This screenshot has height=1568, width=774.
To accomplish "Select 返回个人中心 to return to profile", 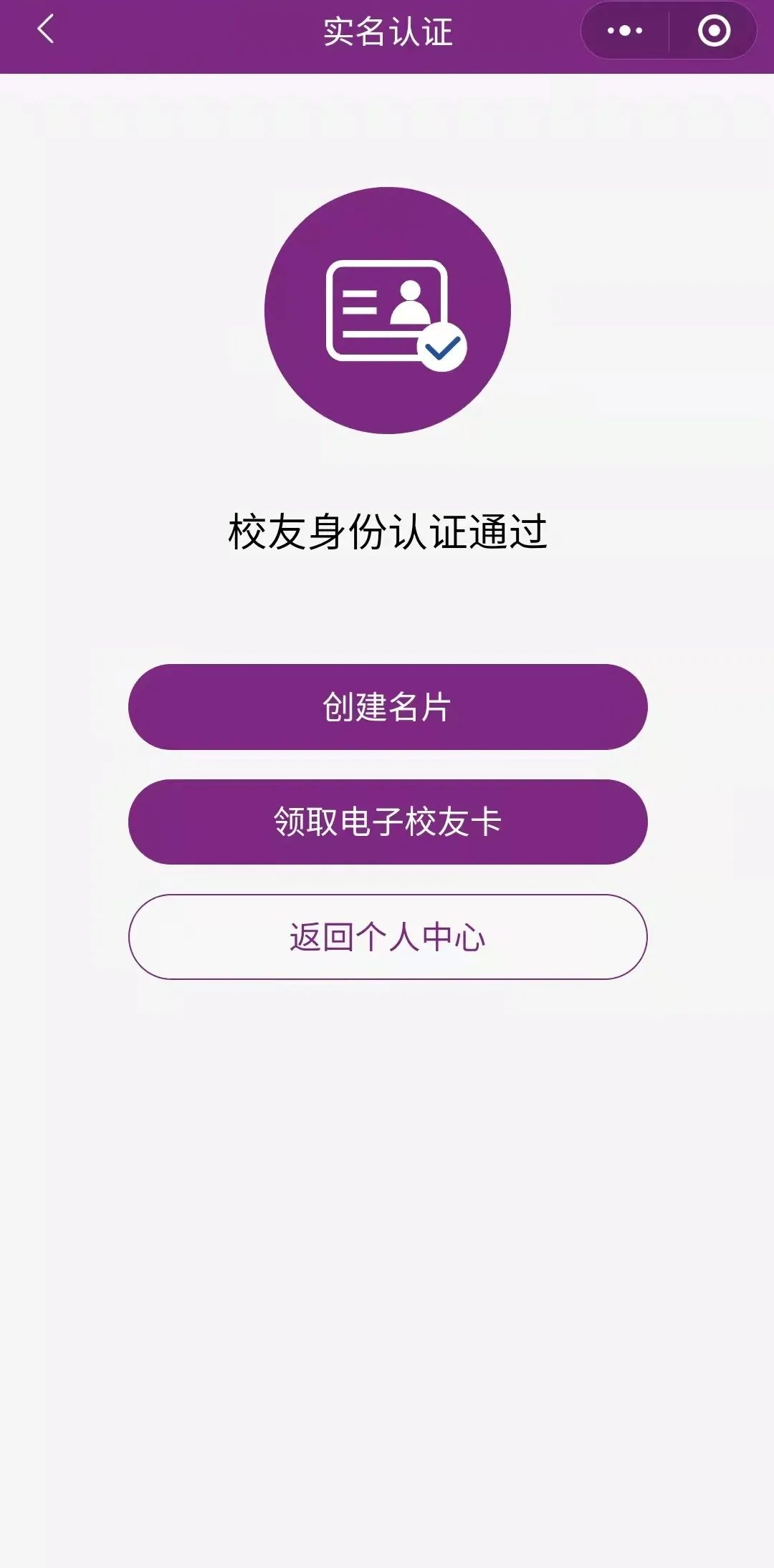I will 388,937.
